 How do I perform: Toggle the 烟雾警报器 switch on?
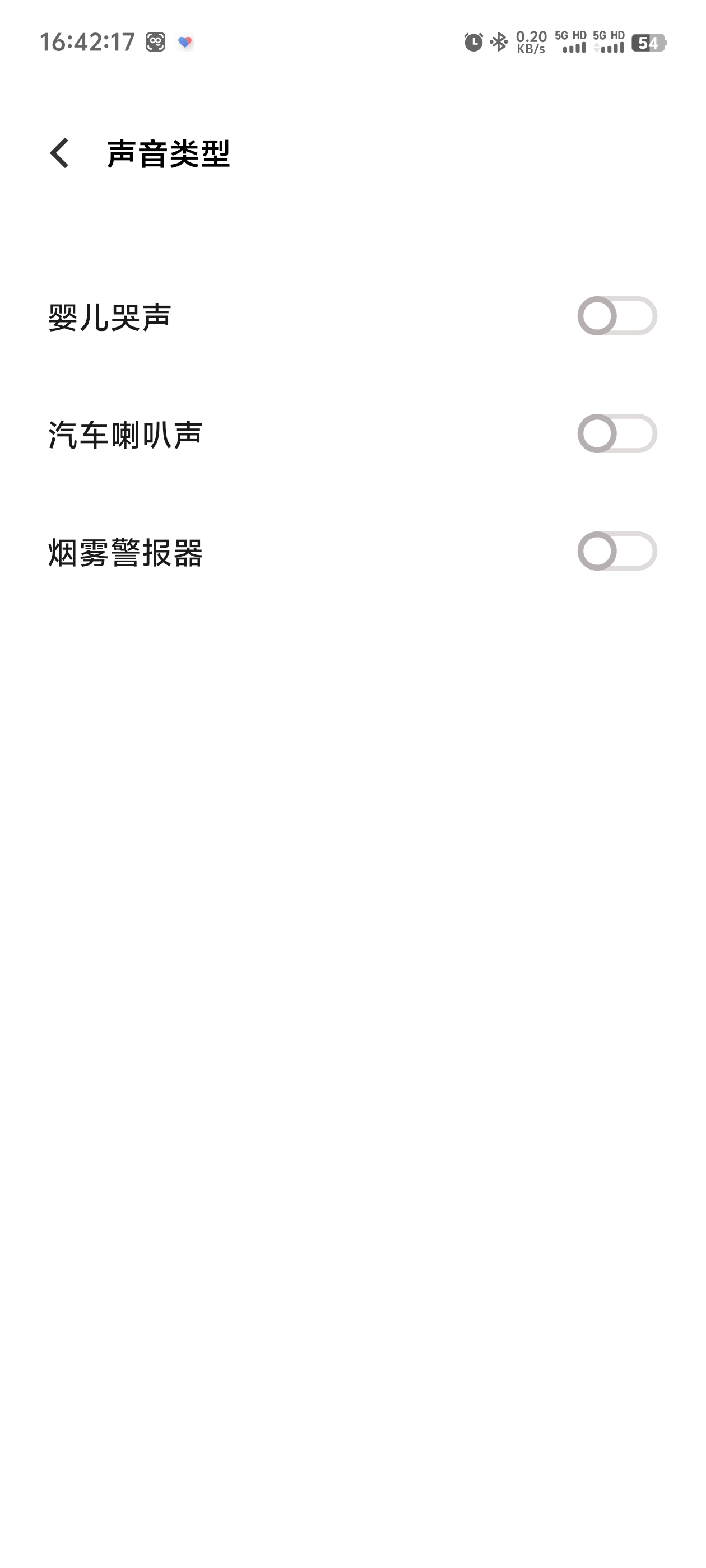616,551
